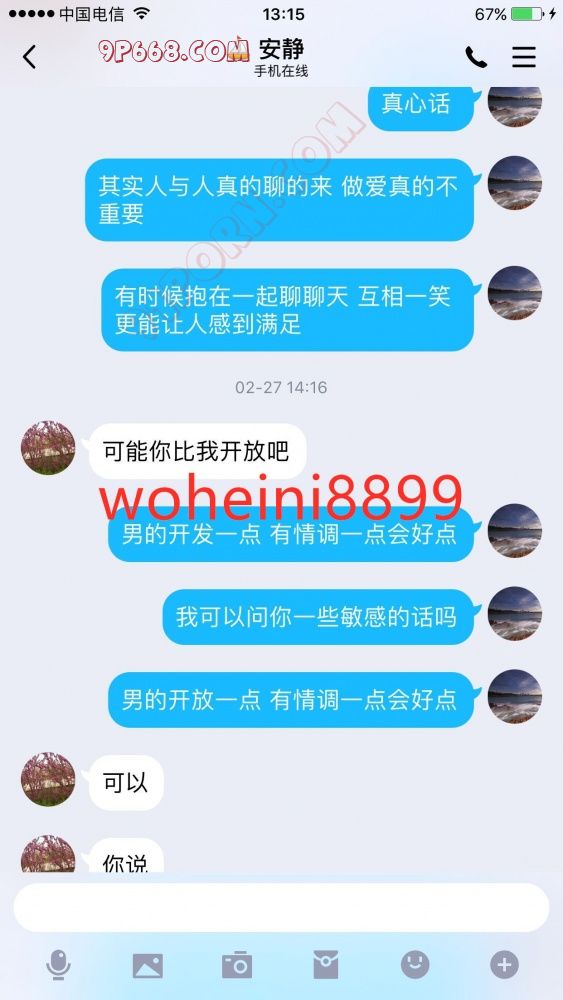Focus the message input field
The width and height of the screenshot is (563, 1000).
(x=281, y=908)
